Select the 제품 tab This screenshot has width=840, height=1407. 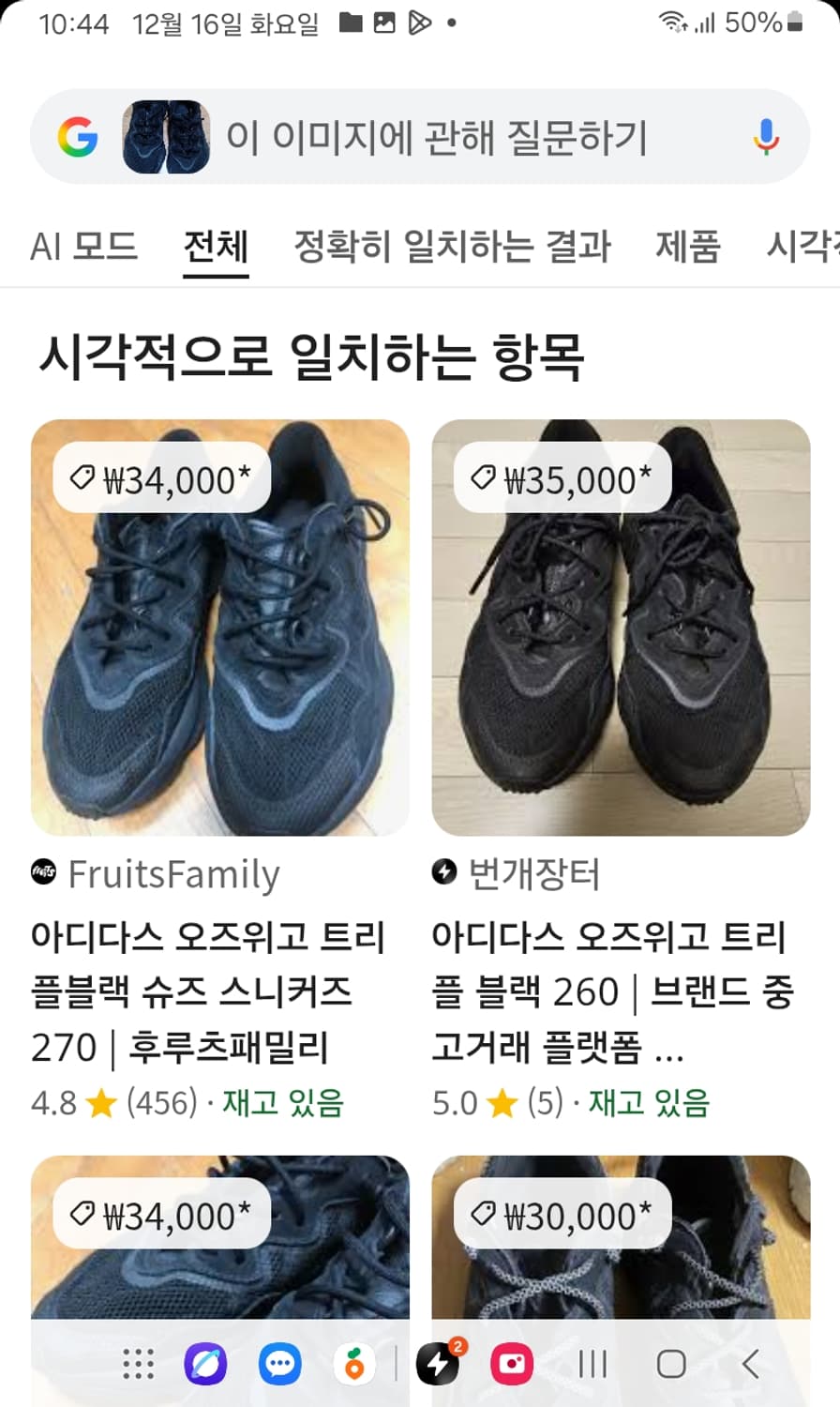pos(687,247)
